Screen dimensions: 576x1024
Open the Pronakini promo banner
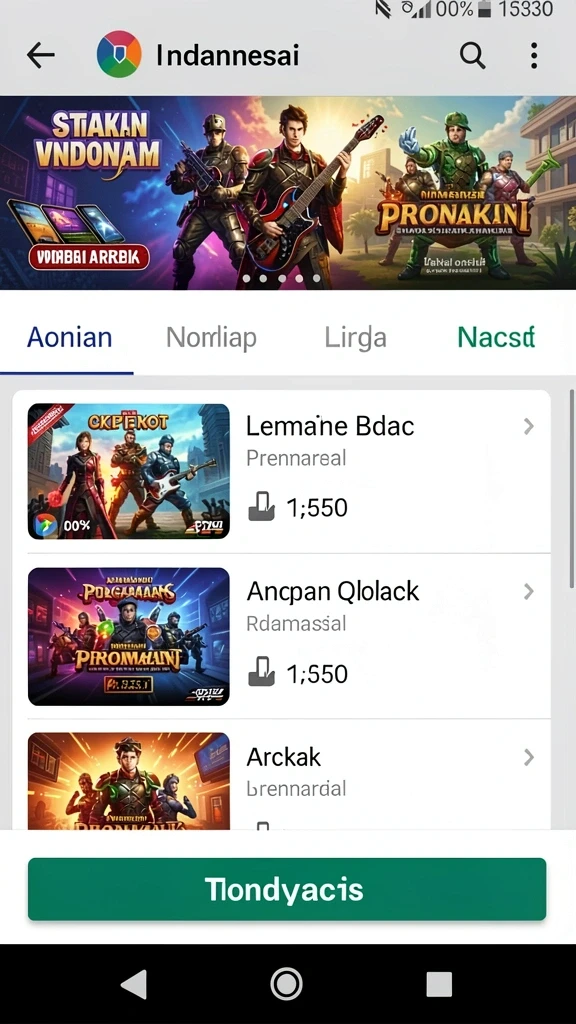point(288,193)
